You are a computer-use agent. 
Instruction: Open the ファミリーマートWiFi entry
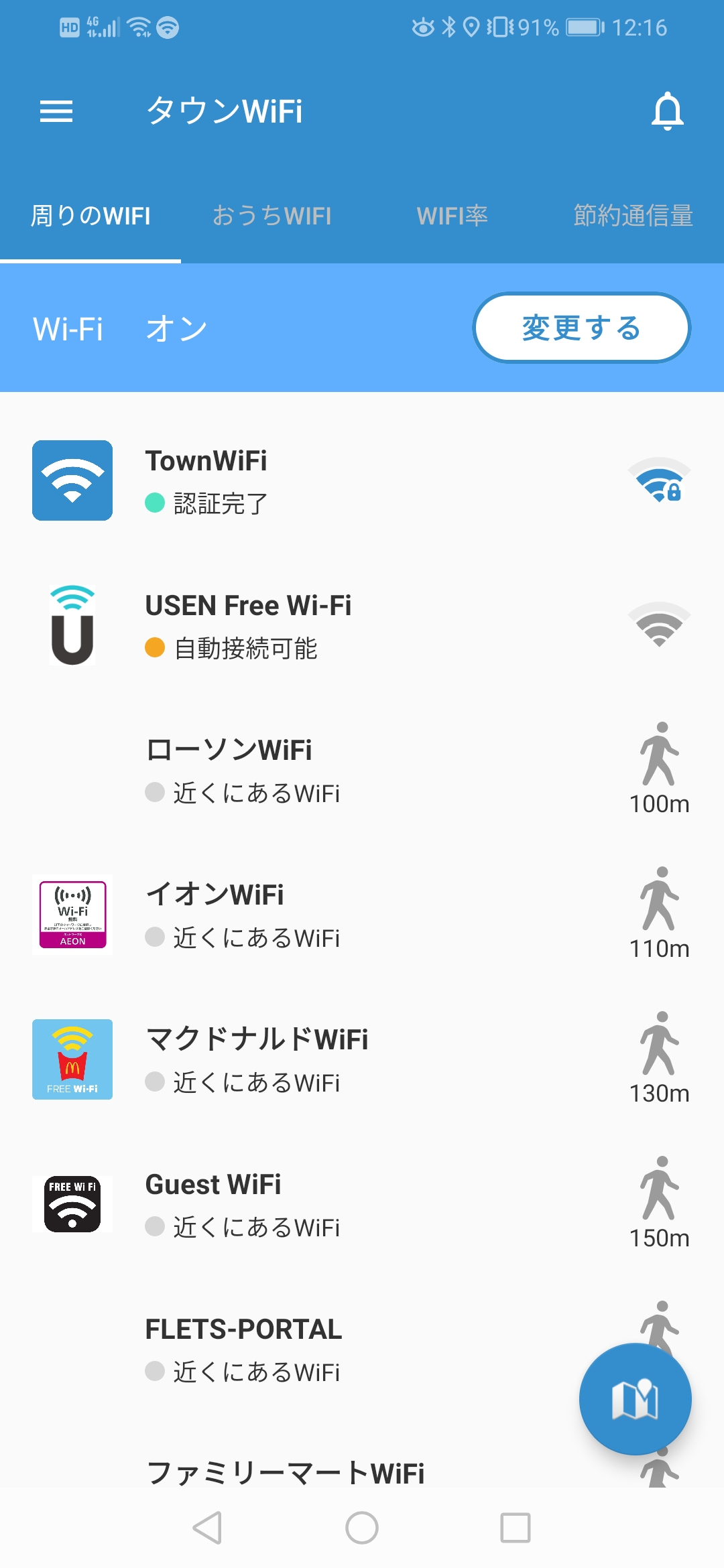point(302,1473)
